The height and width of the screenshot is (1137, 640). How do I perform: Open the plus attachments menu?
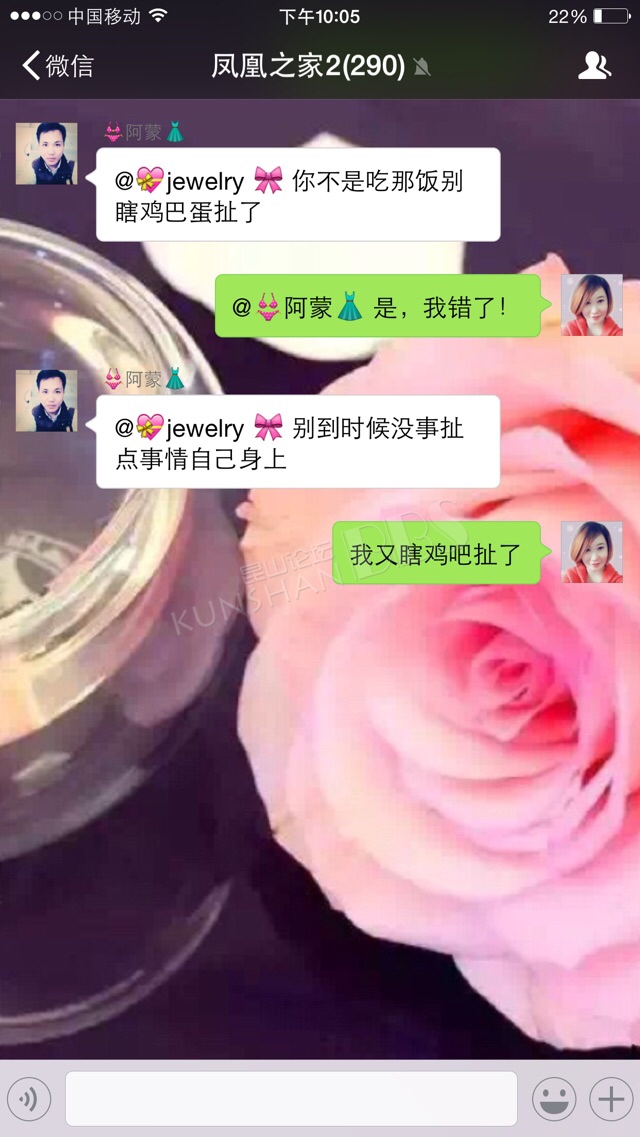(611, 1099)
